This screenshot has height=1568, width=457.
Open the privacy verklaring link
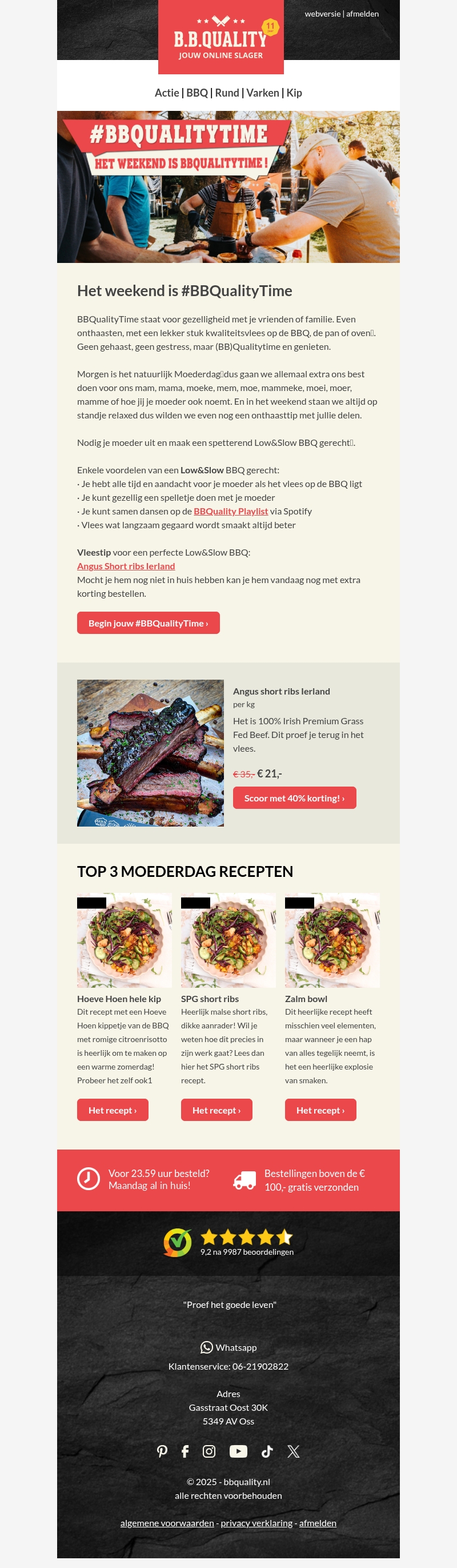[x=256, y=1522]
